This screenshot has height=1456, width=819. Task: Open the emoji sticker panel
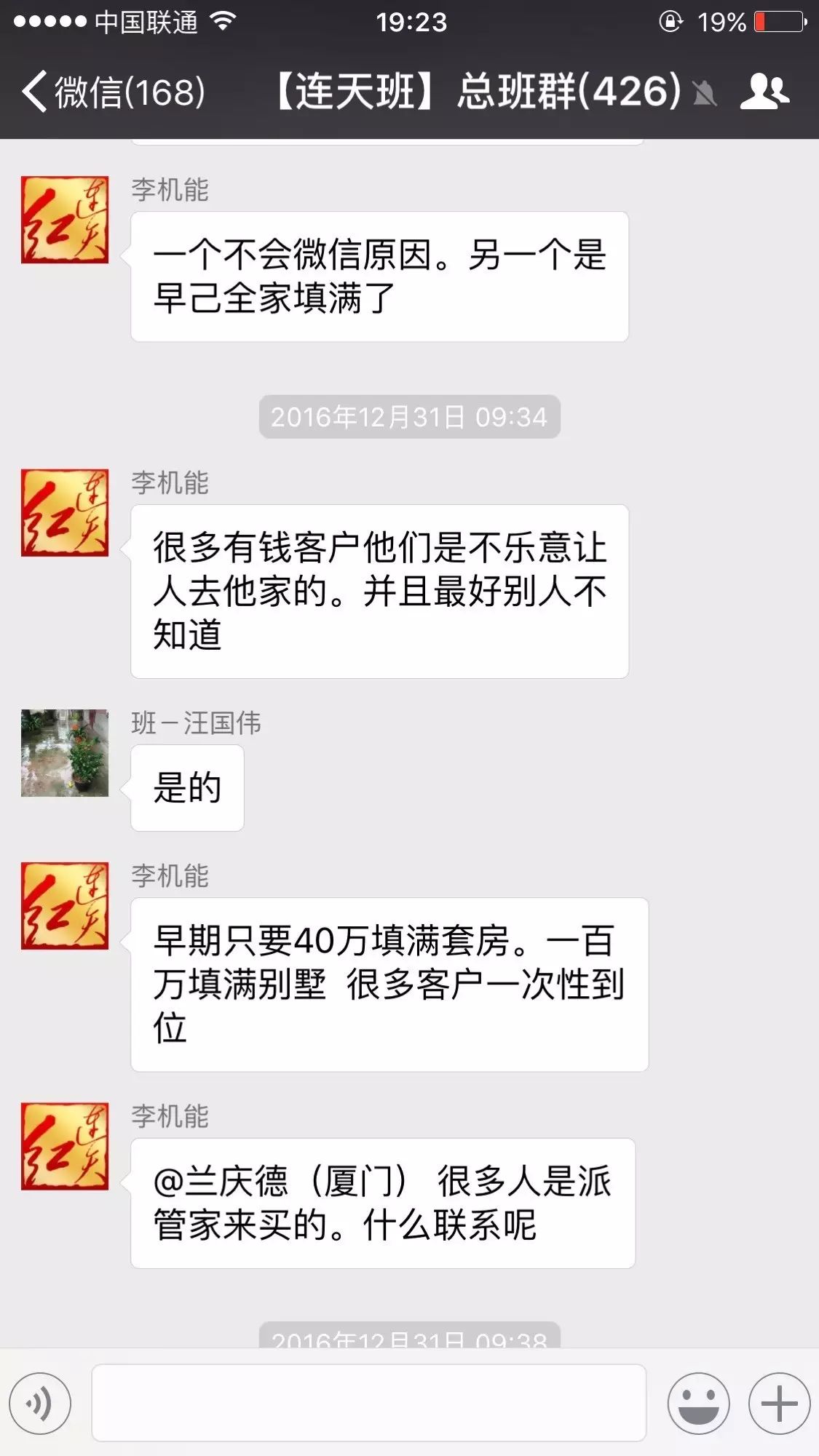pyautogui.click(x=698, y=1403)
